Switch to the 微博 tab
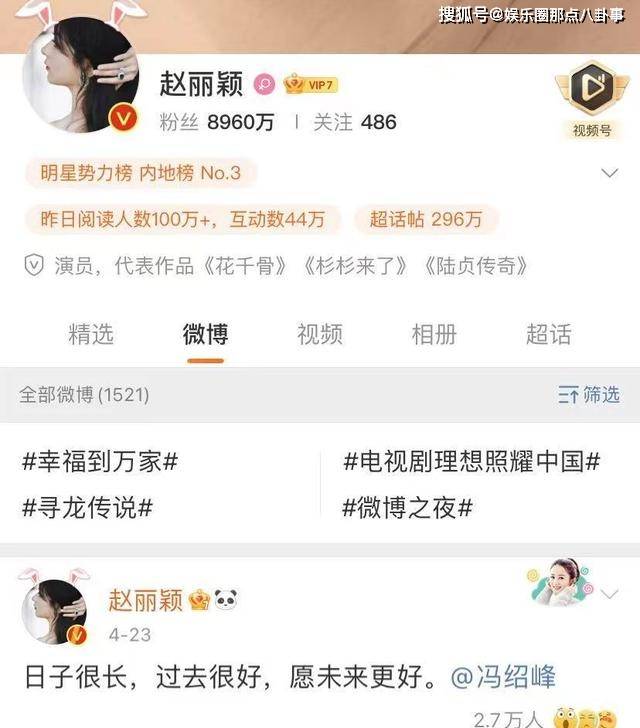Viewport: 640px width, 728px height. point(205,335)
